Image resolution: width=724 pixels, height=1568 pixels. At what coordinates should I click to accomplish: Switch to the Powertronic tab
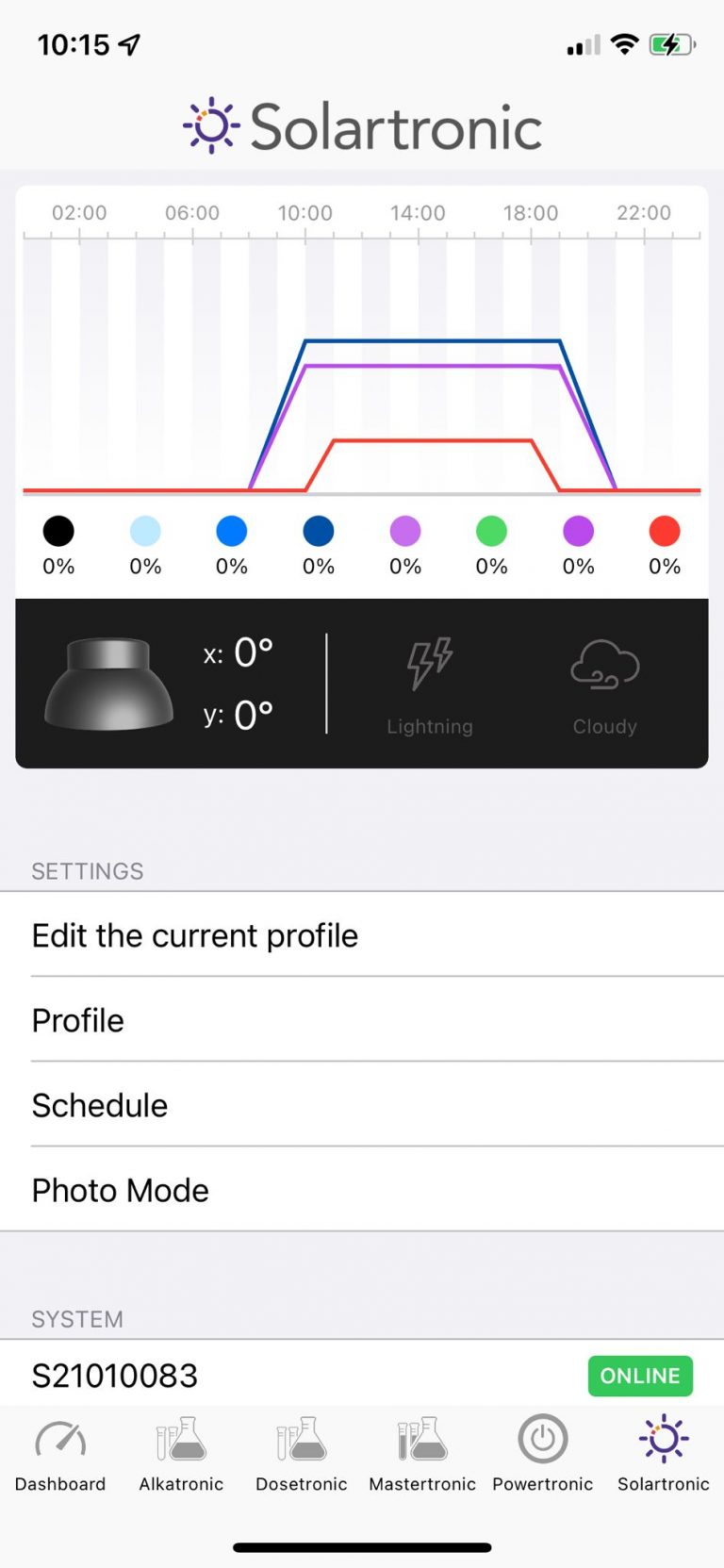click(x=543, y=1455)
